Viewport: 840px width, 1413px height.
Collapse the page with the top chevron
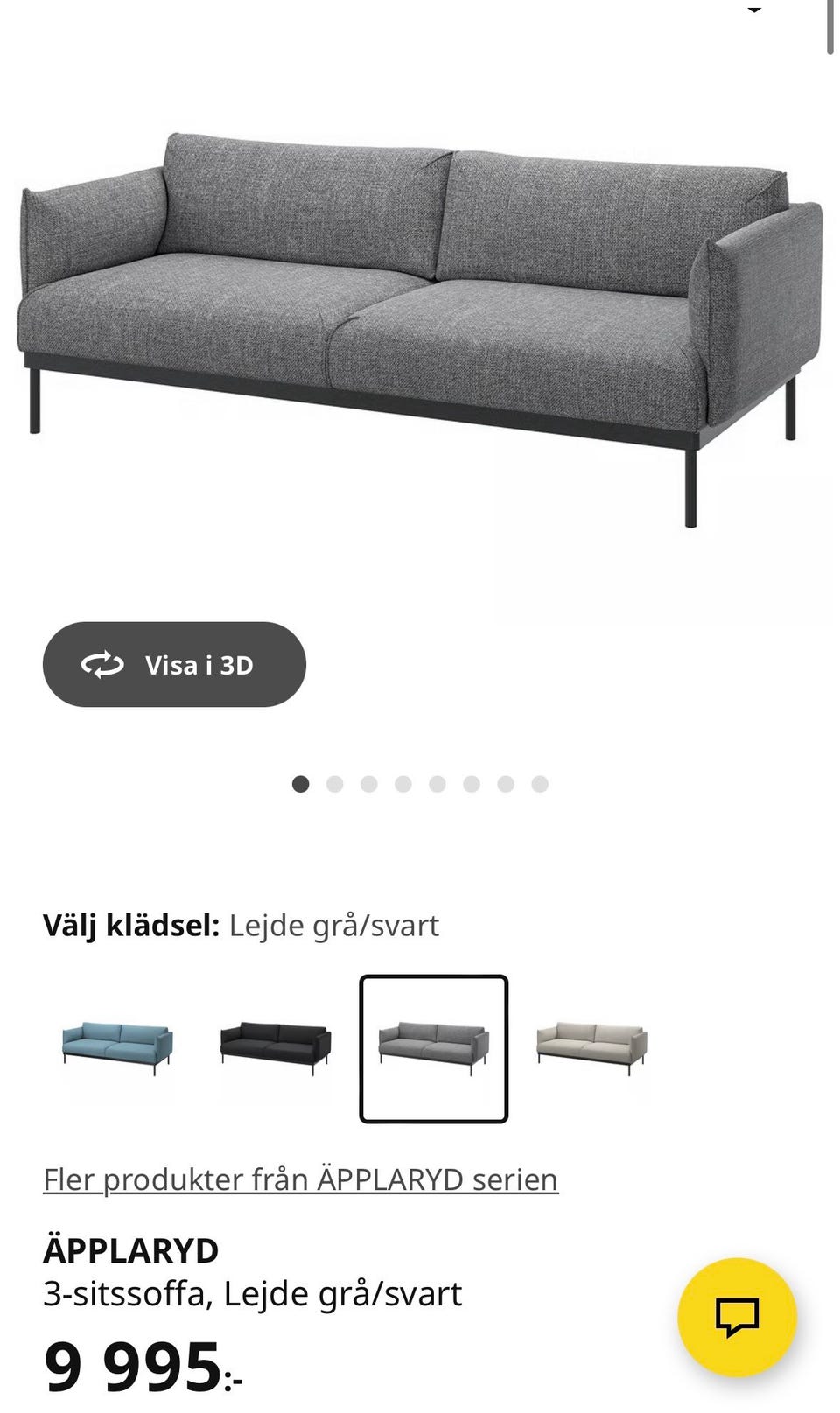point(752,10)
